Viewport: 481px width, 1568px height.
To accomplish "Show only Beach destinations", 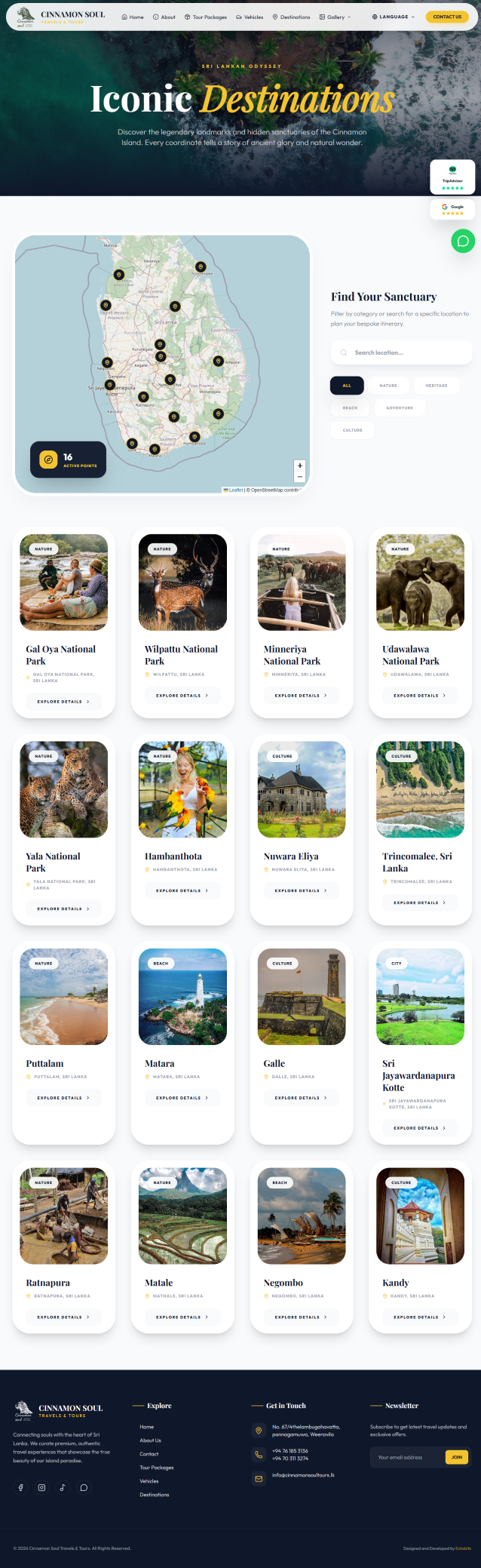I will pyautogui.click(x=350, y=407).
